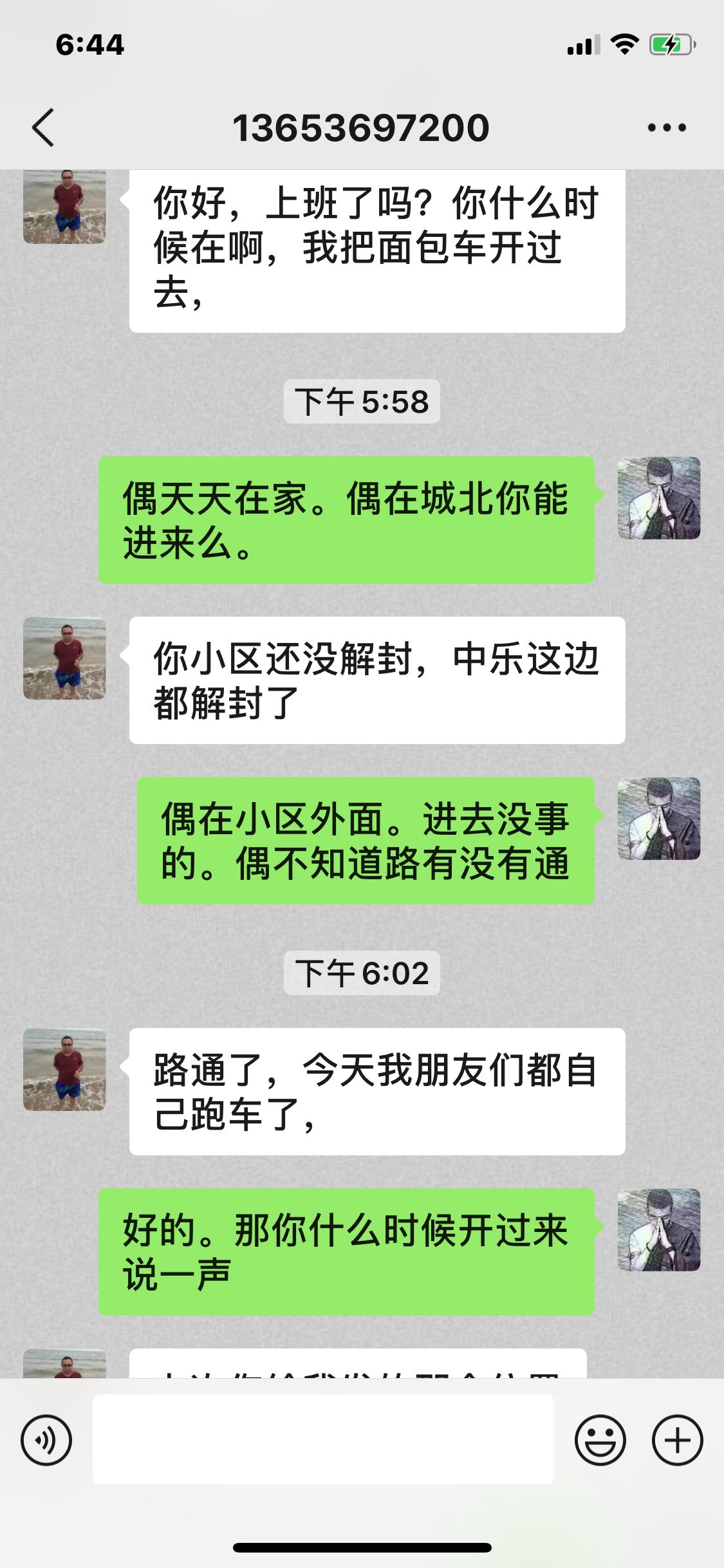Tap the message text field

(323, 1439)
